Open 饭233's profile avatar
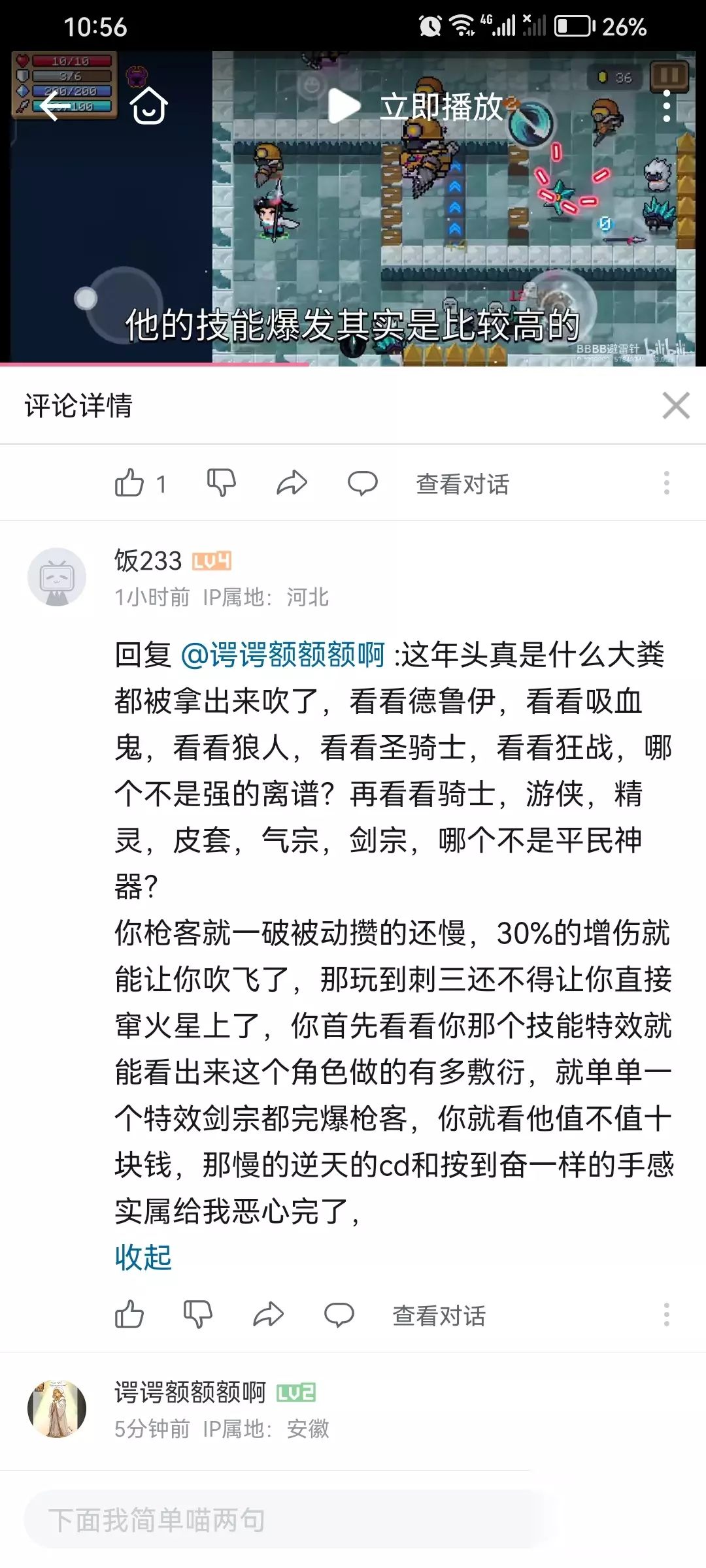This screenshot has width=706, height=1568. click(57, 577)
